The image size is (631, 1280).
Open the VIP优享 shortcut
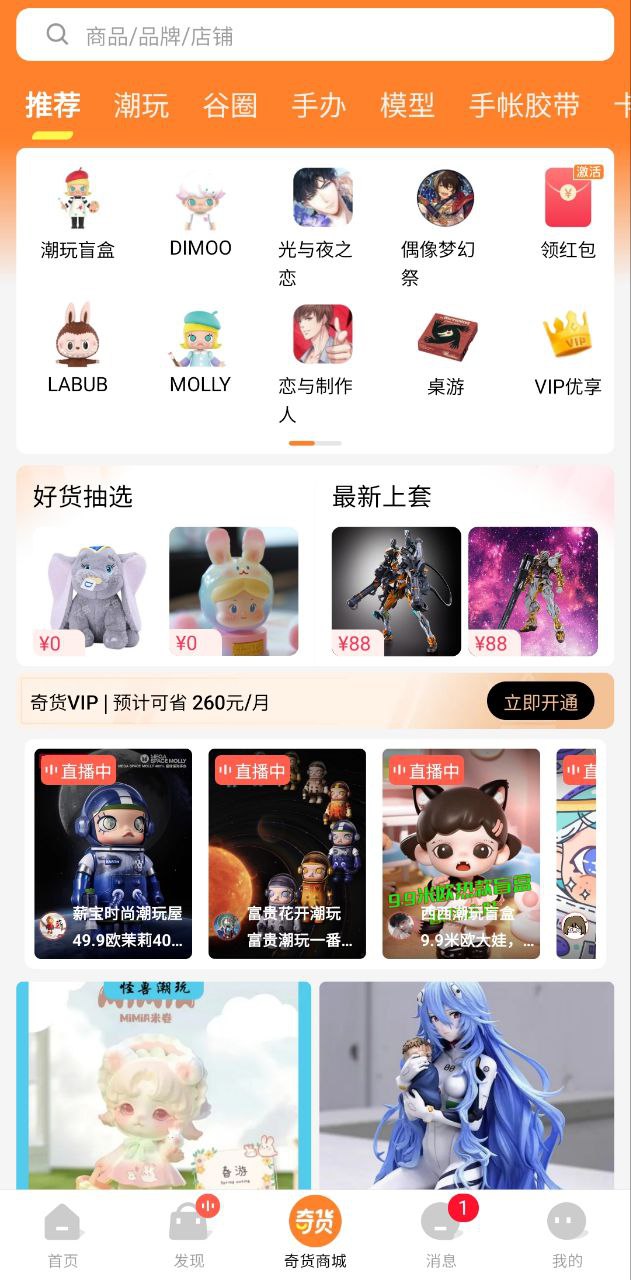tap(567, 352)
